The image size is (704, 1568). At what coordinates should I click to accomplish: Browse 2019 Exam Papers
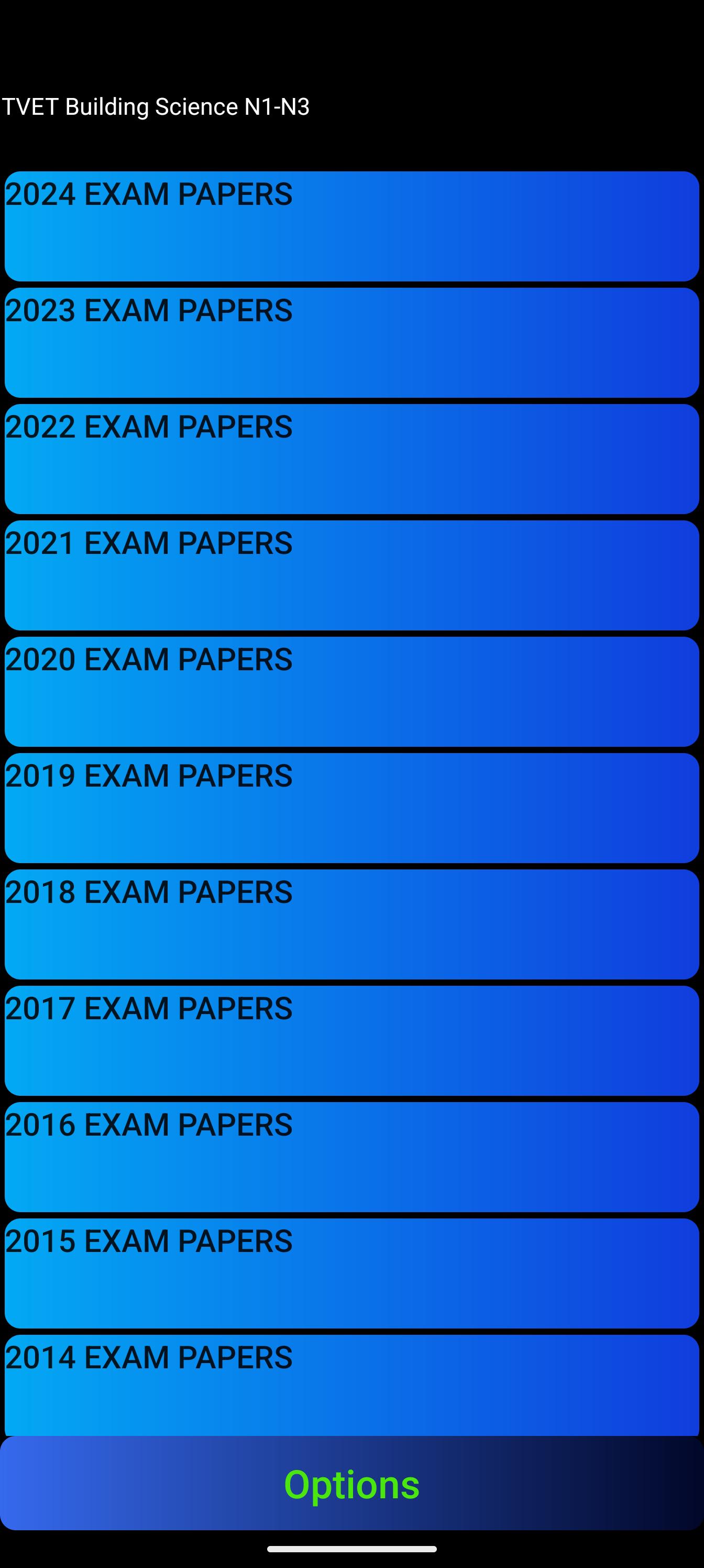pos(351,807)
